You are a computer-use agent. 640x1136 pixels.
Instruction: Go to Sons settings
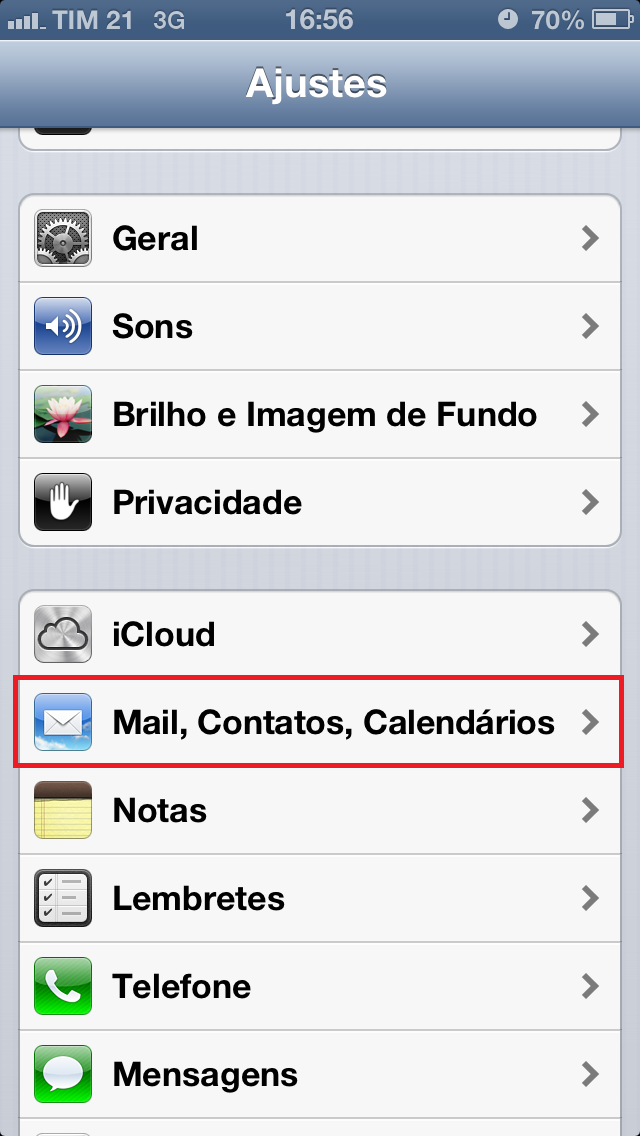[320, 327]
